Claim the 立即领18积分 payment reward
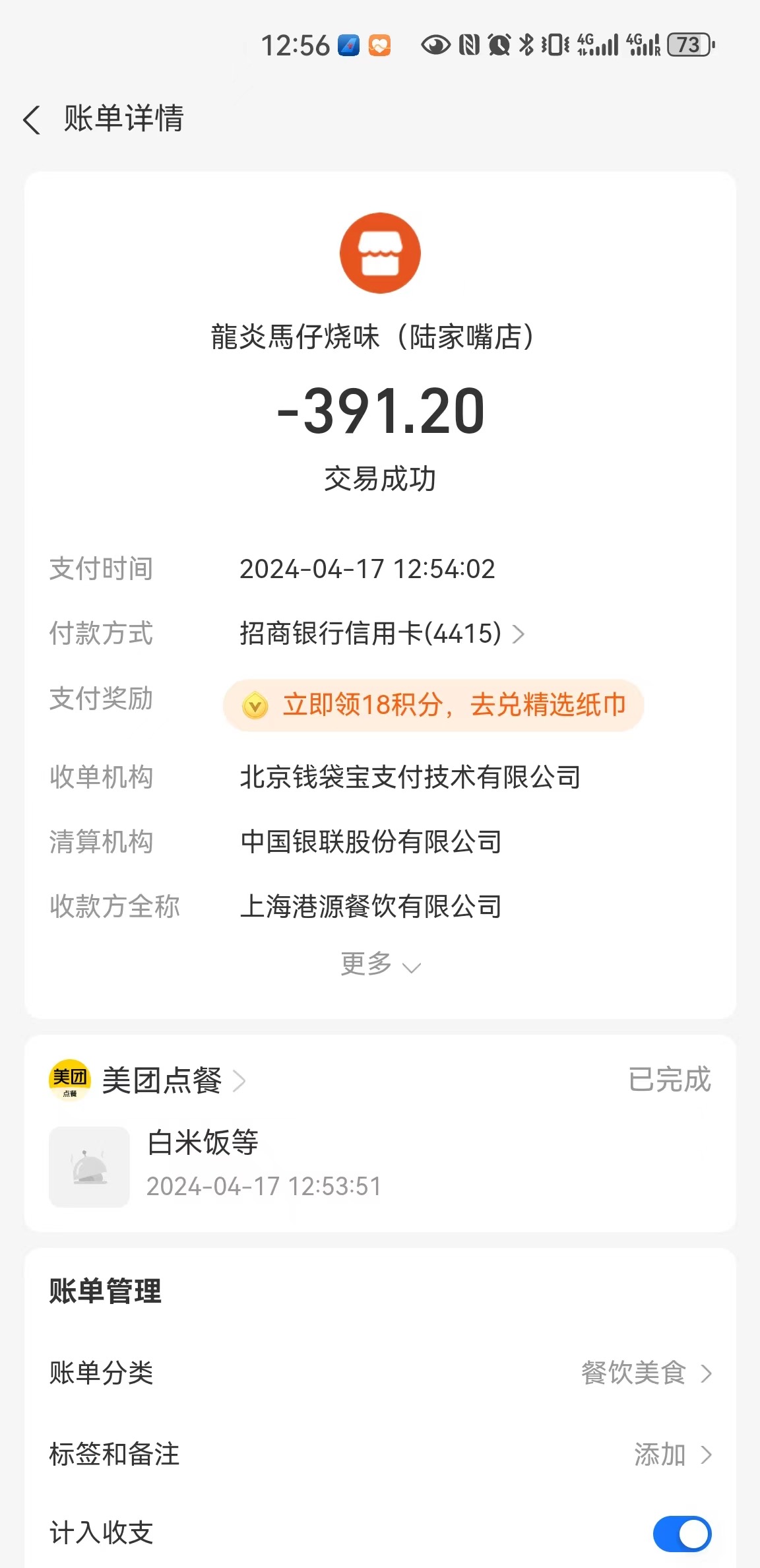Viewport: 760px width, 1568px height. 433,705
